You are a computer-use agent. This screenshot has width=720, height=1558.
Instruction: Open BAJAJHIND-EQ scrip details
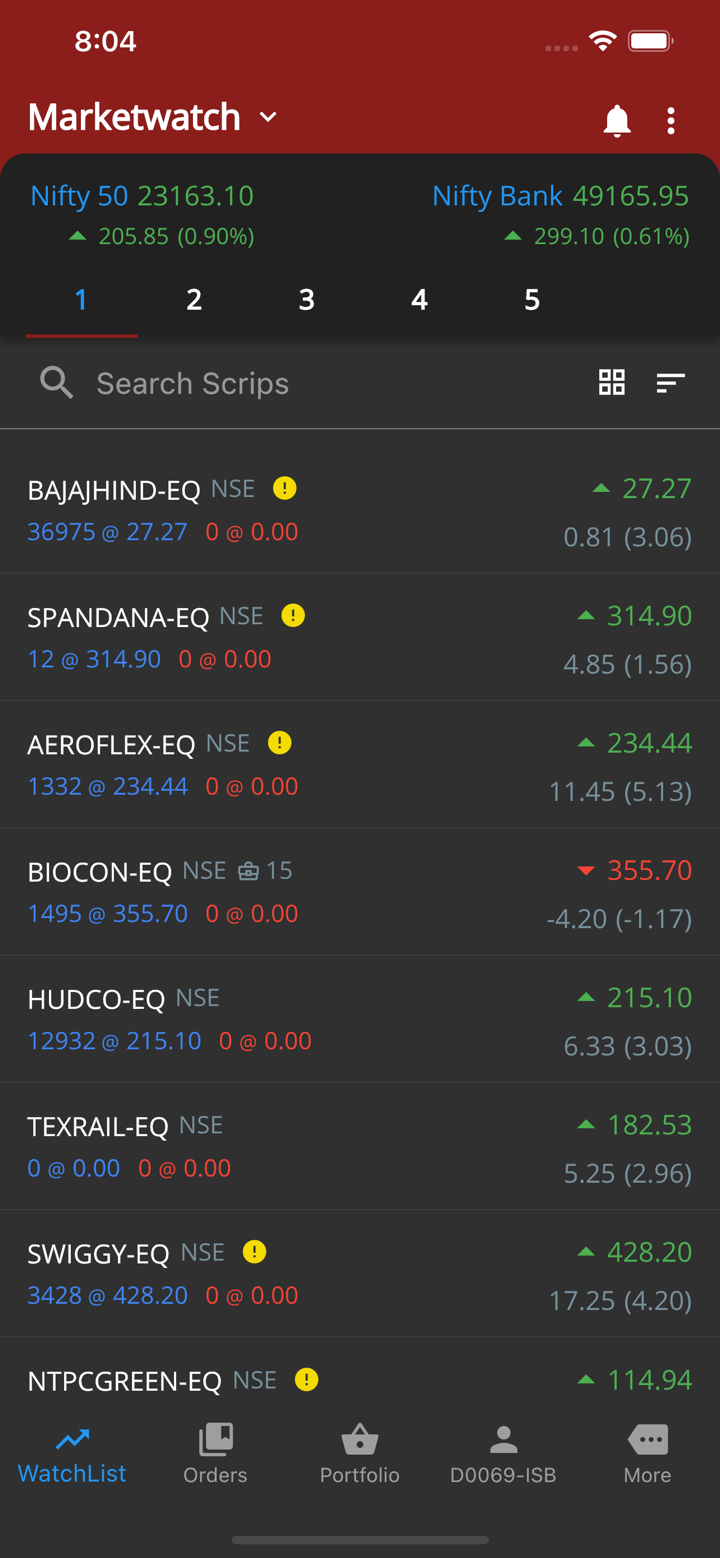pos(360,511)
